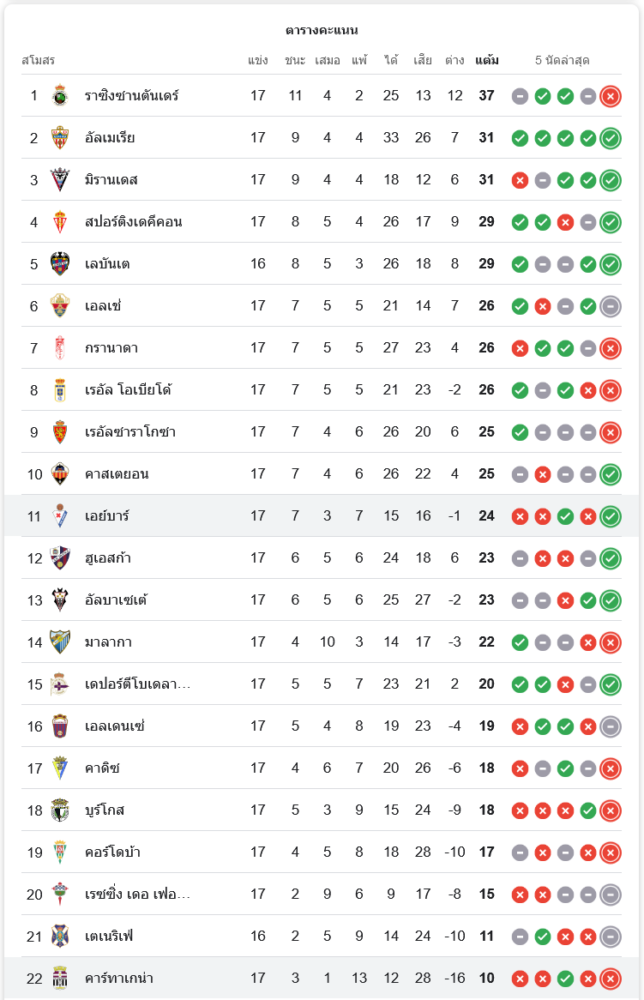Screen dimensions: 644x1000
Task: View ฮูเอสก้า team details
Action: point(108,558)
